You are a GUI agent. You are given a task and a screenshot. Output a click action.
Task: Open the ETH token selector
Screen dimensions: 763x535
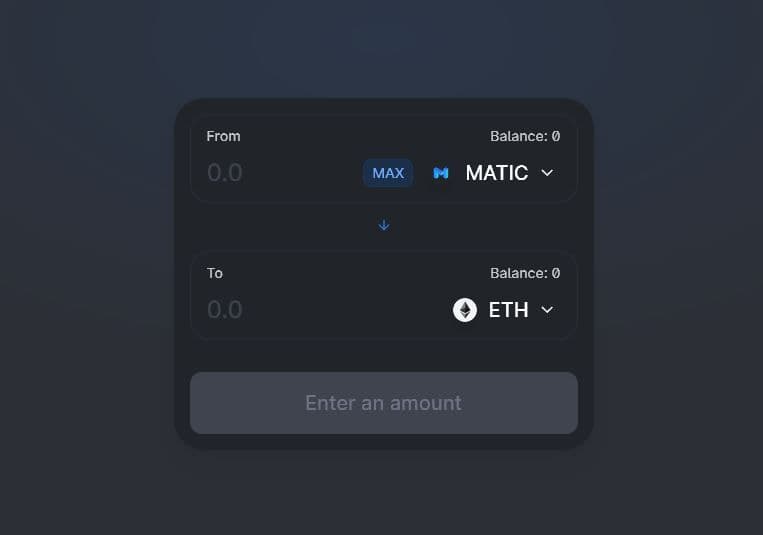click(x=504, y=310)
